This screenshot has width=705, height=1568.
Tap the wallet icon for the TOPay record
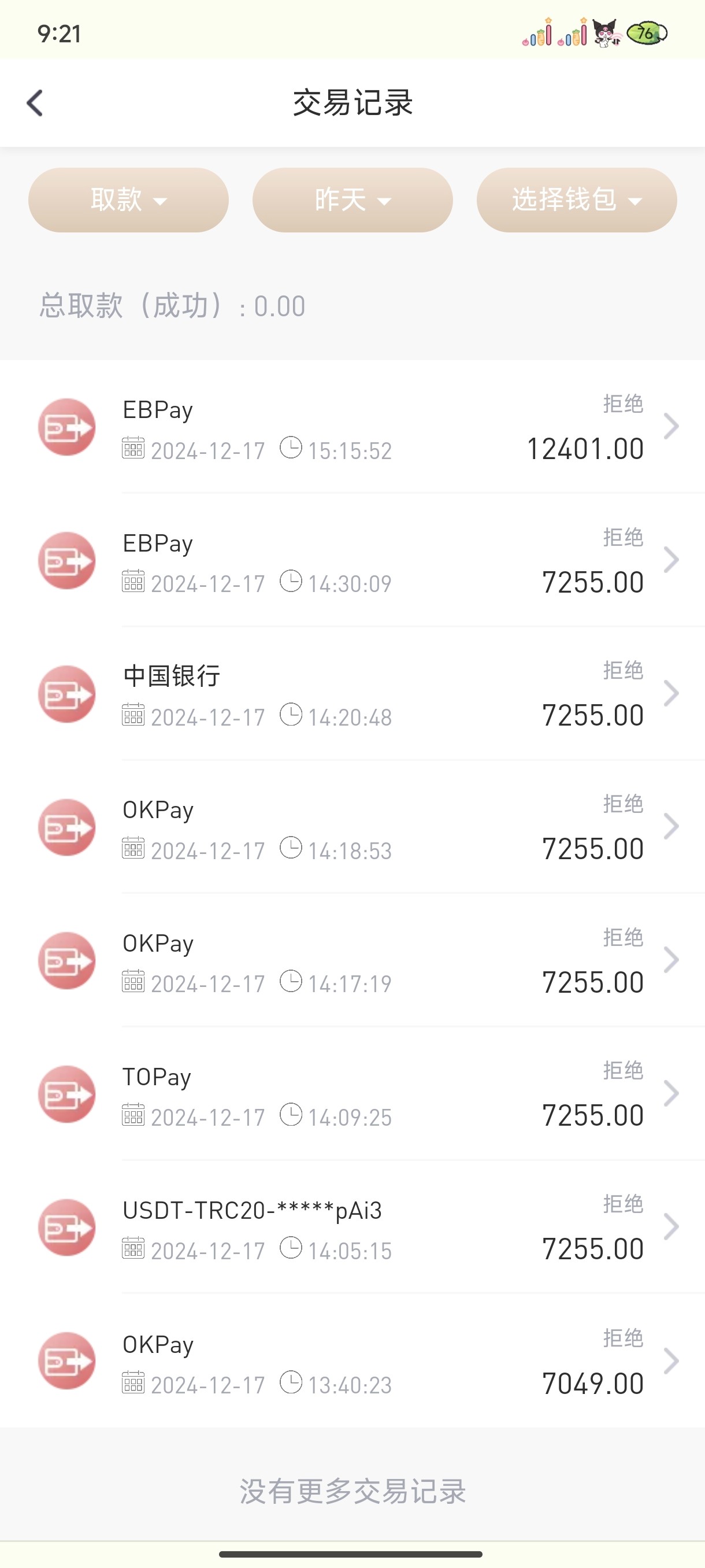(x=66, y=1093)
